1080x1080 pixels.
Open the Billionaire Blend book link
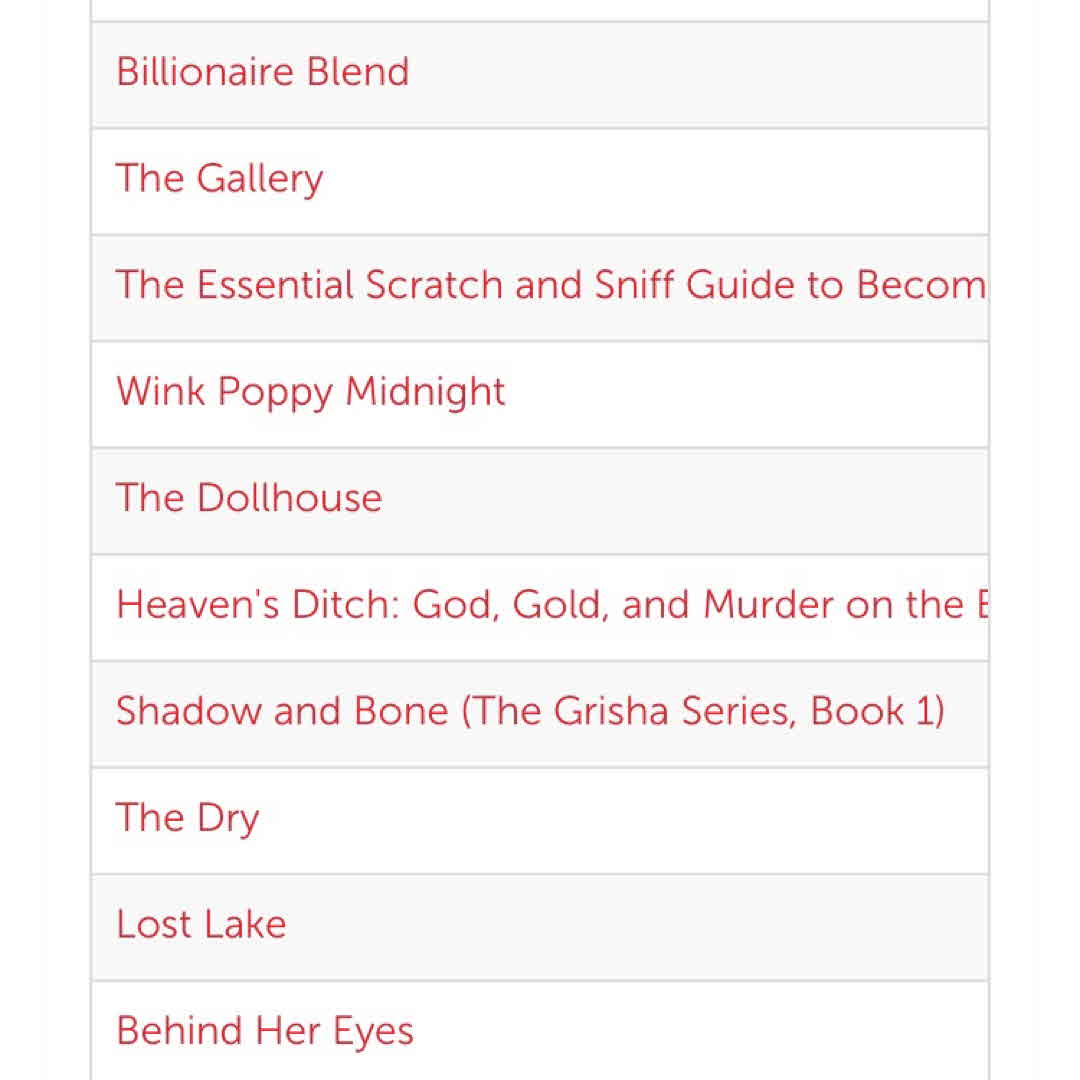pos(263,72)
